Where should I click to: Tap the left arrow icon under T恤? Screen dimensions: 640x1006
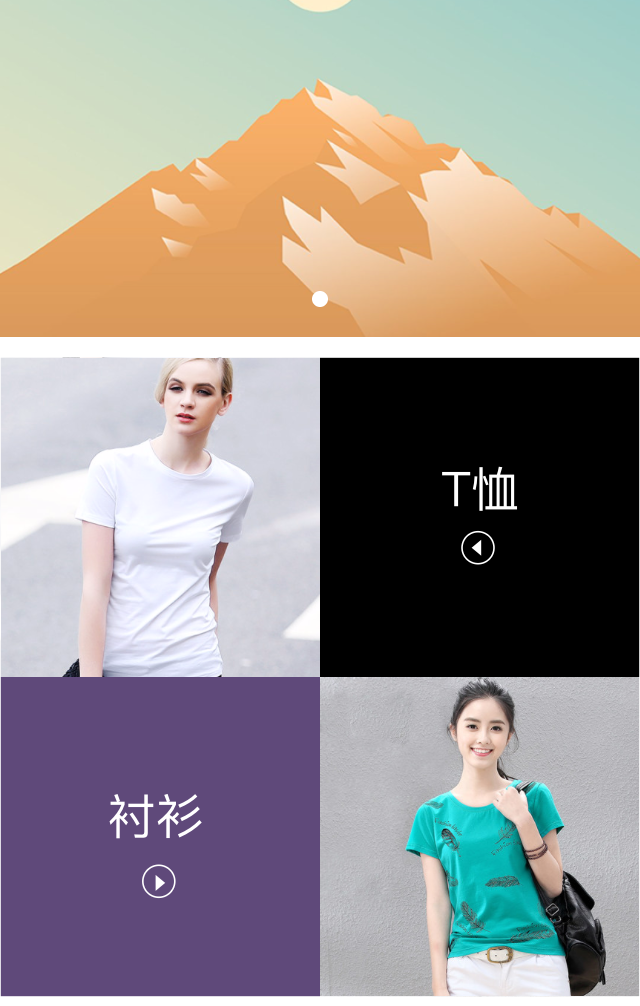point(478,548)
